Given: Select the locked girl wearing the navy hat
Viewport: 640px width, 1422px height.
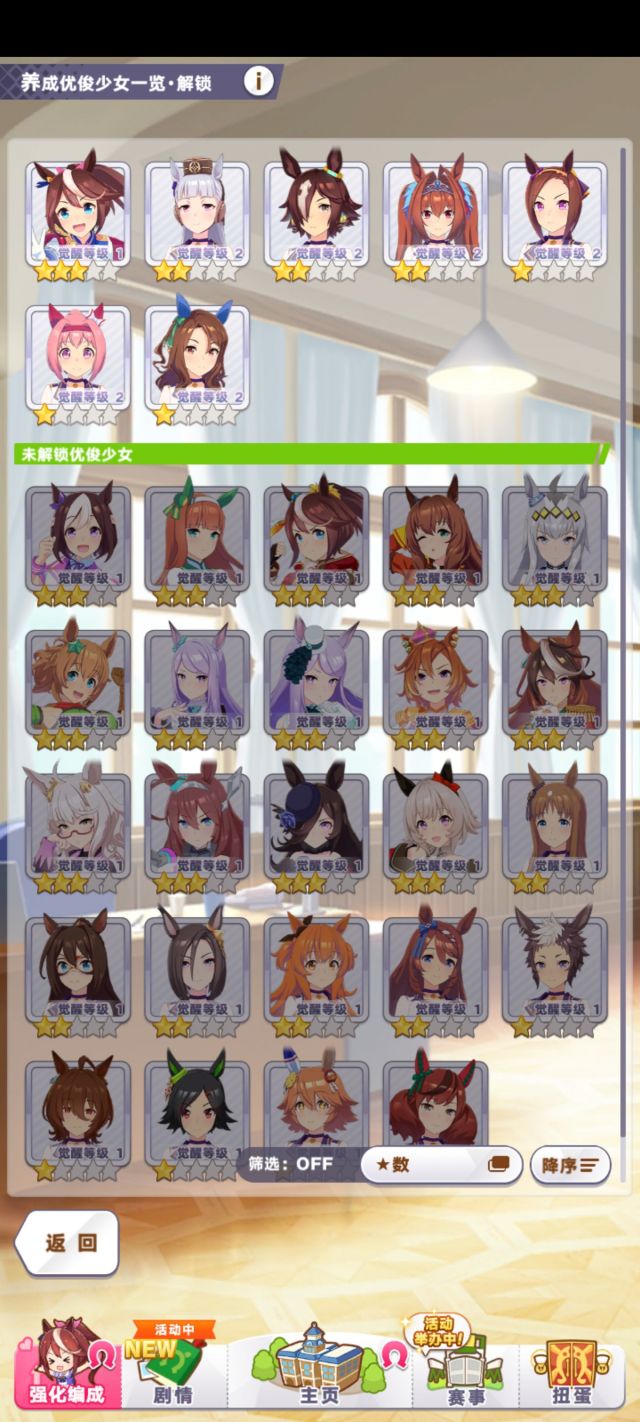Looking at the screenshot, I should coord(316,829).
